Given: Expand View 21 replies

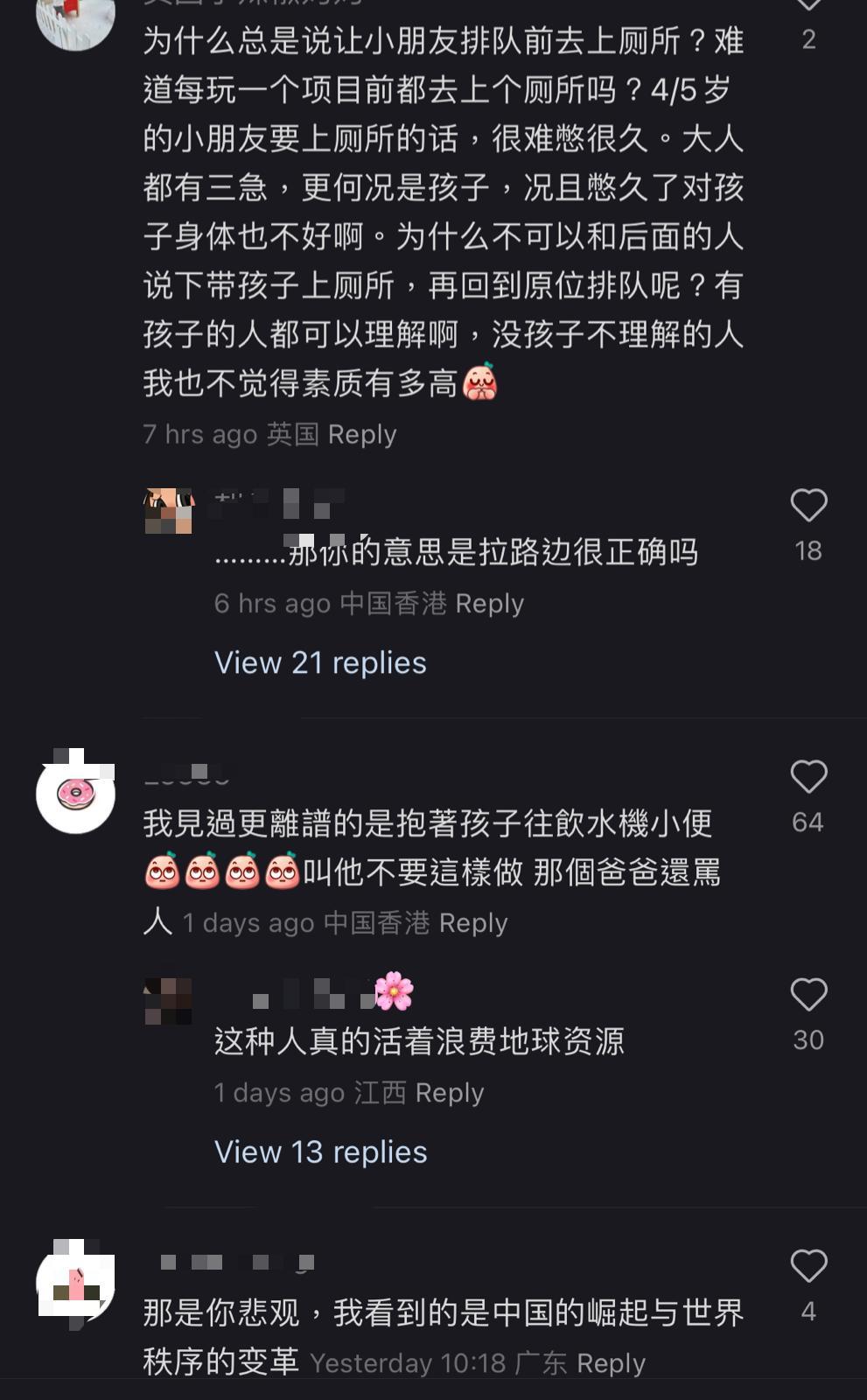Looking at the screenshot, I should click(320, 663).
